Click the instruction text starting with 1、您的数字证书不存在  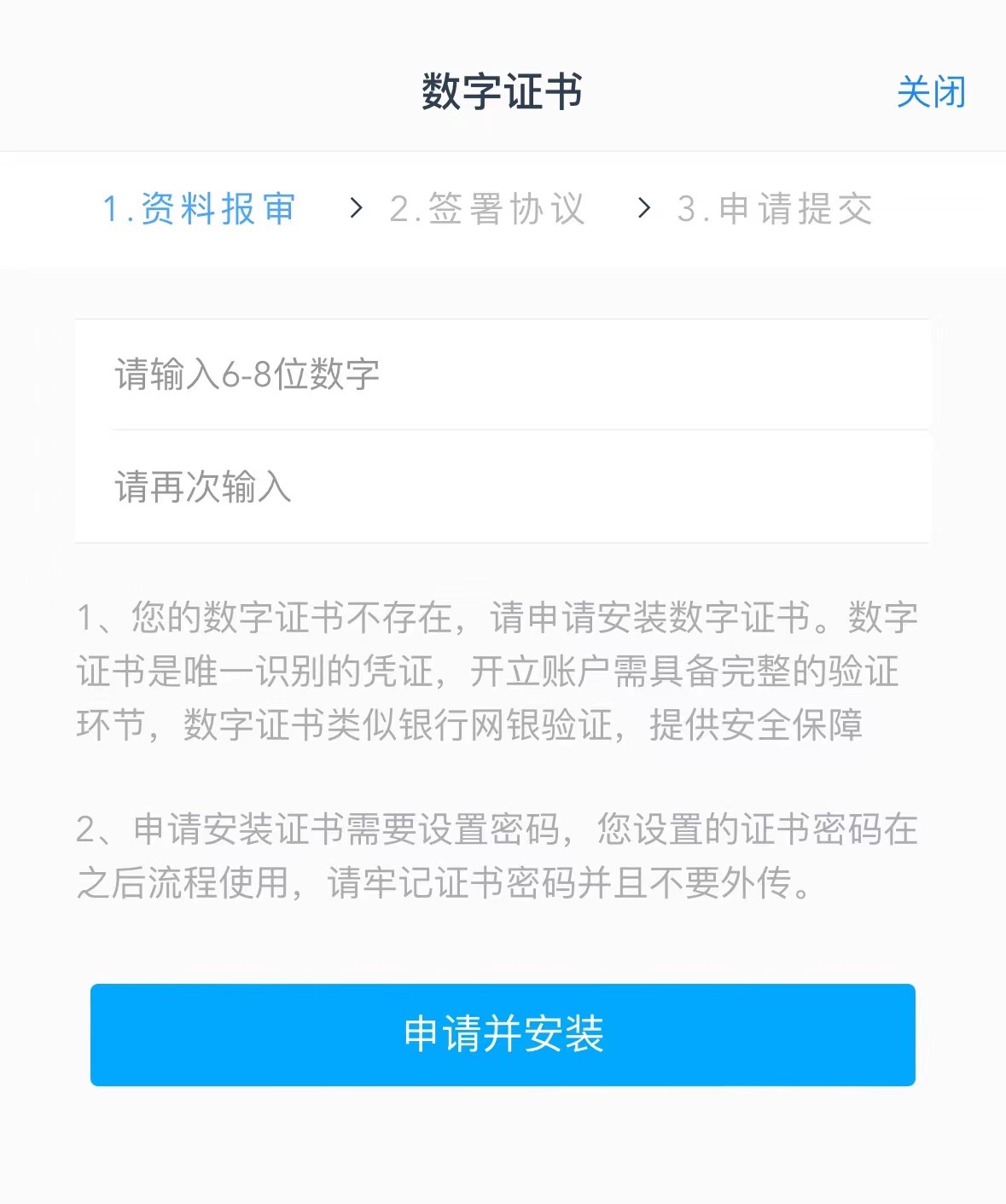tap(499, 674)
